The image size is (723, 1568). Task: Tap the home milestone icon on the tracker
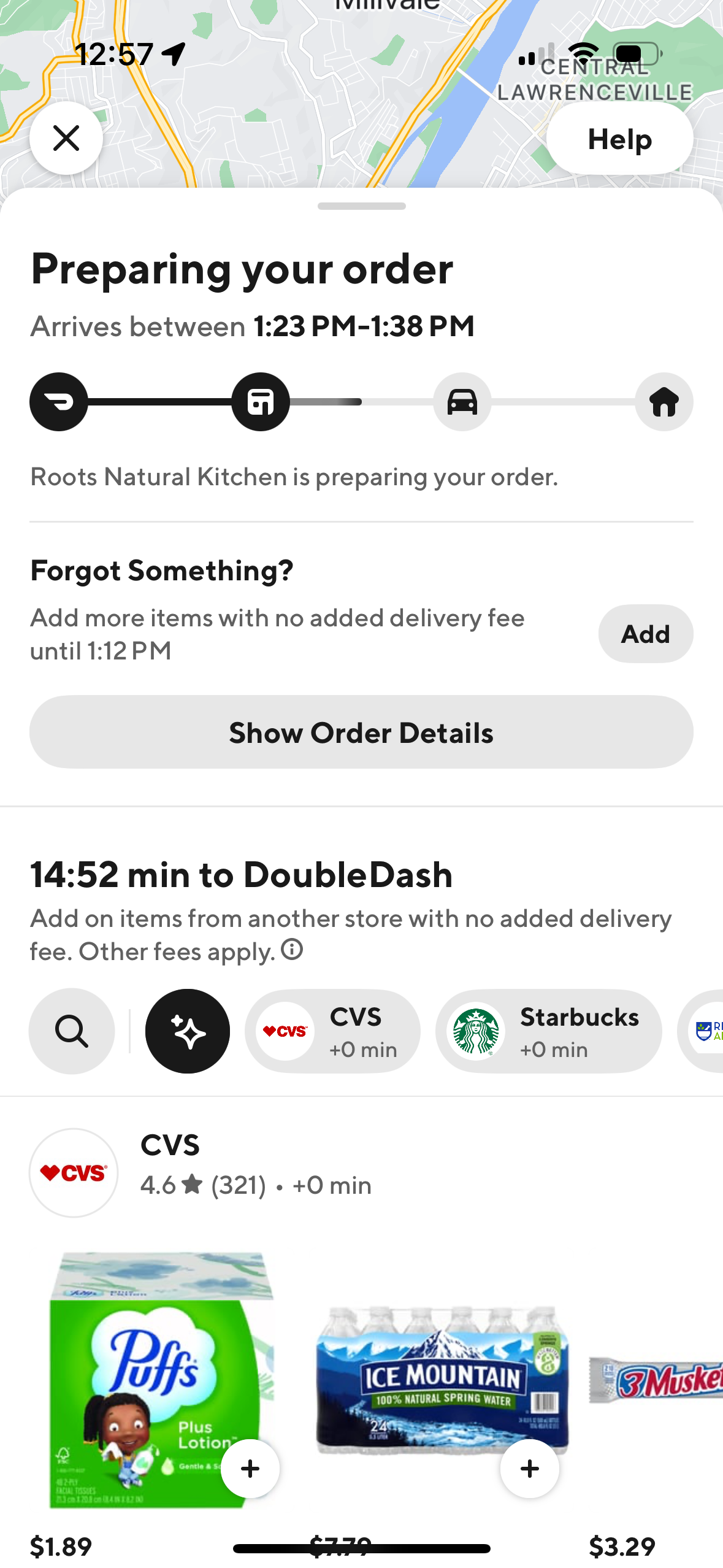click(x=664, y=401)
